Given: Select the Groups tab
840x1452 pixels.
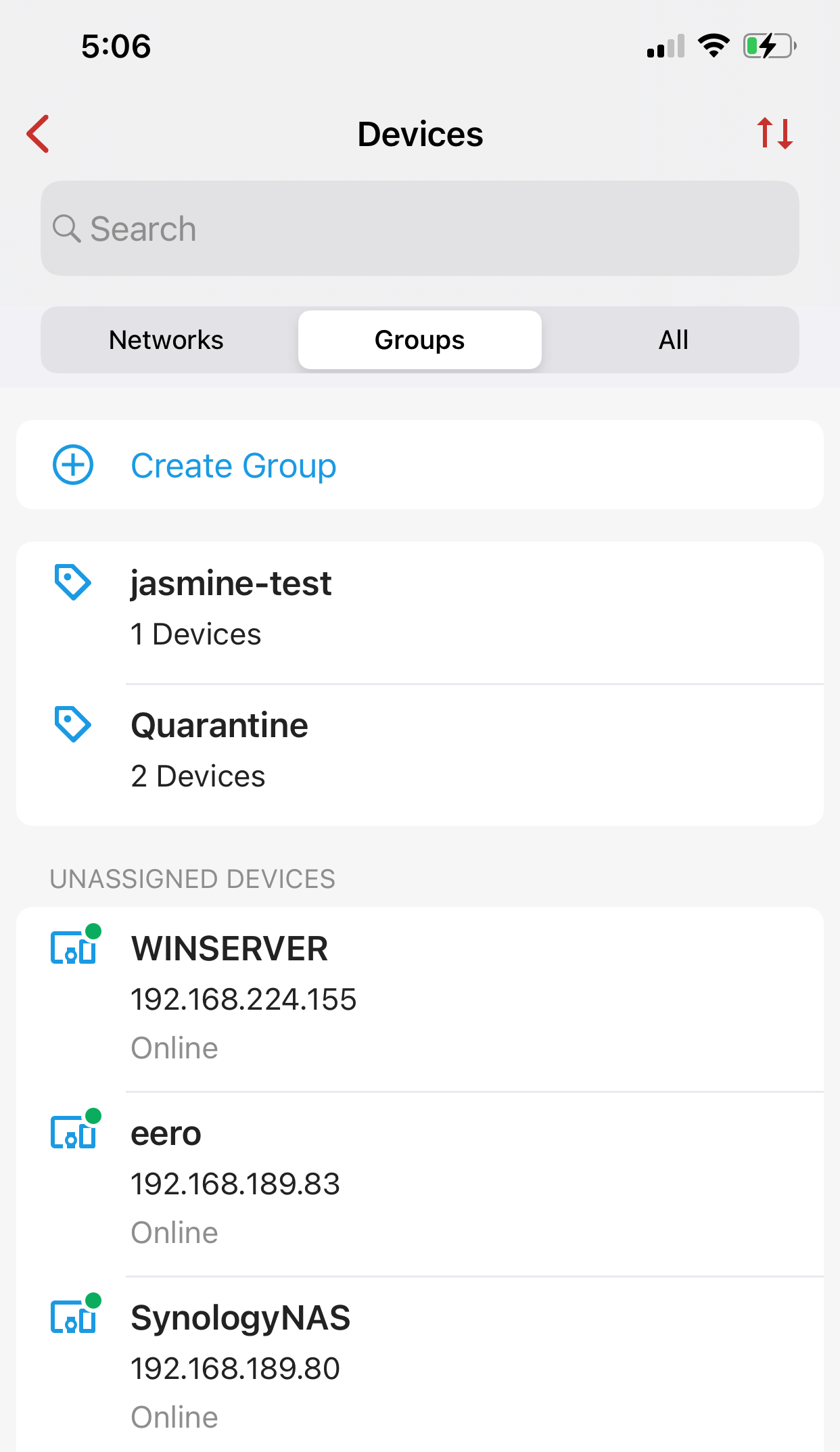Looking at the screenshot, I should click(420, 339).
